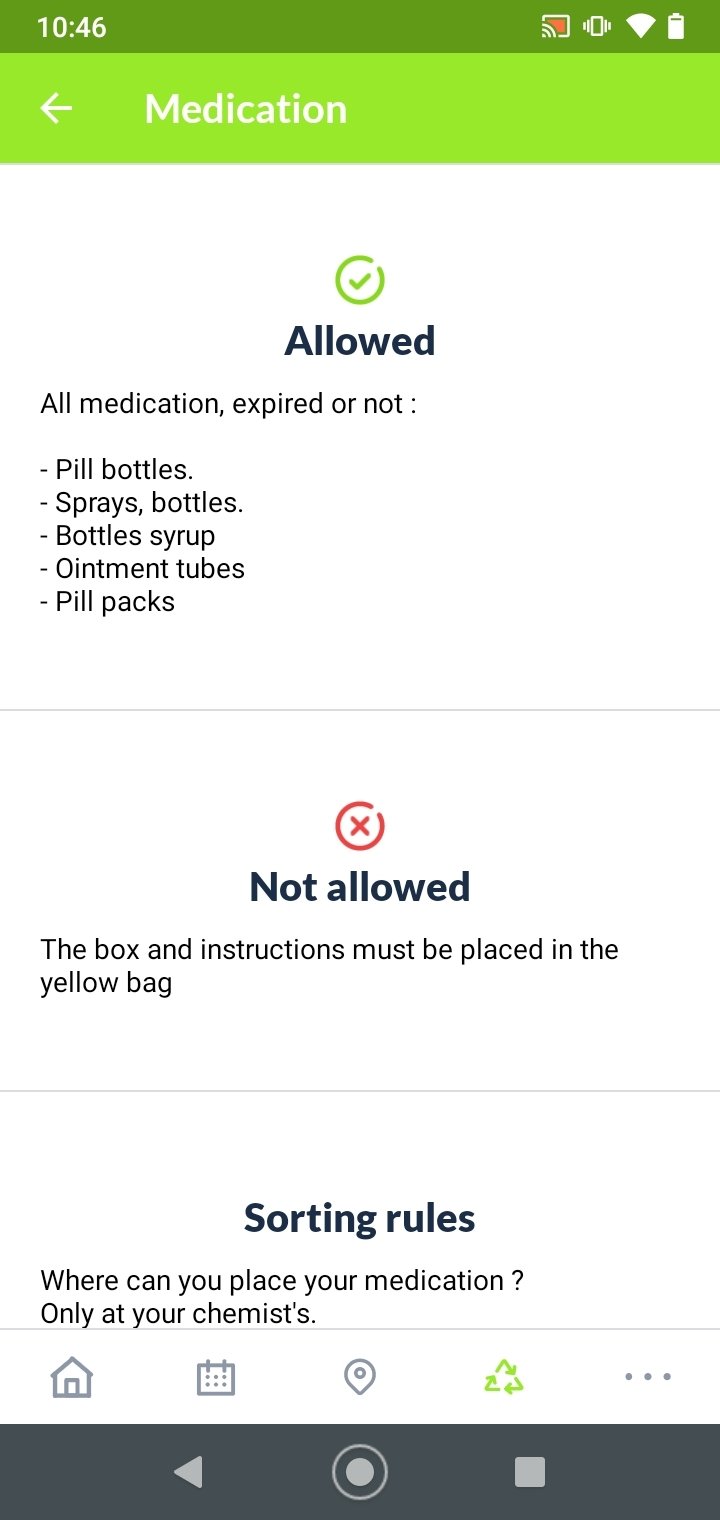This screenshot has width=720, height=1520.
Task: Open the recent apps view
Action: tap(530, 1472)
